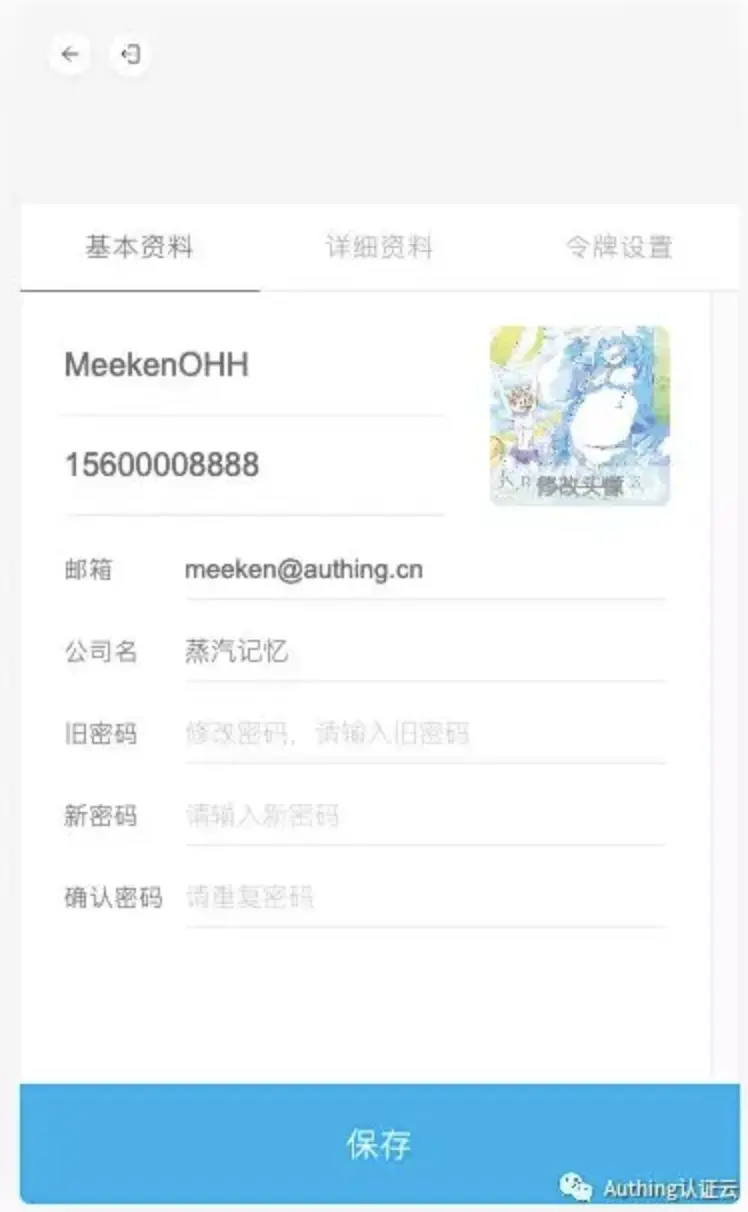The width and height of the screenshot is (748, 1212).
Task: Tap the 旧密码 input field
Action: click(424, 734)
